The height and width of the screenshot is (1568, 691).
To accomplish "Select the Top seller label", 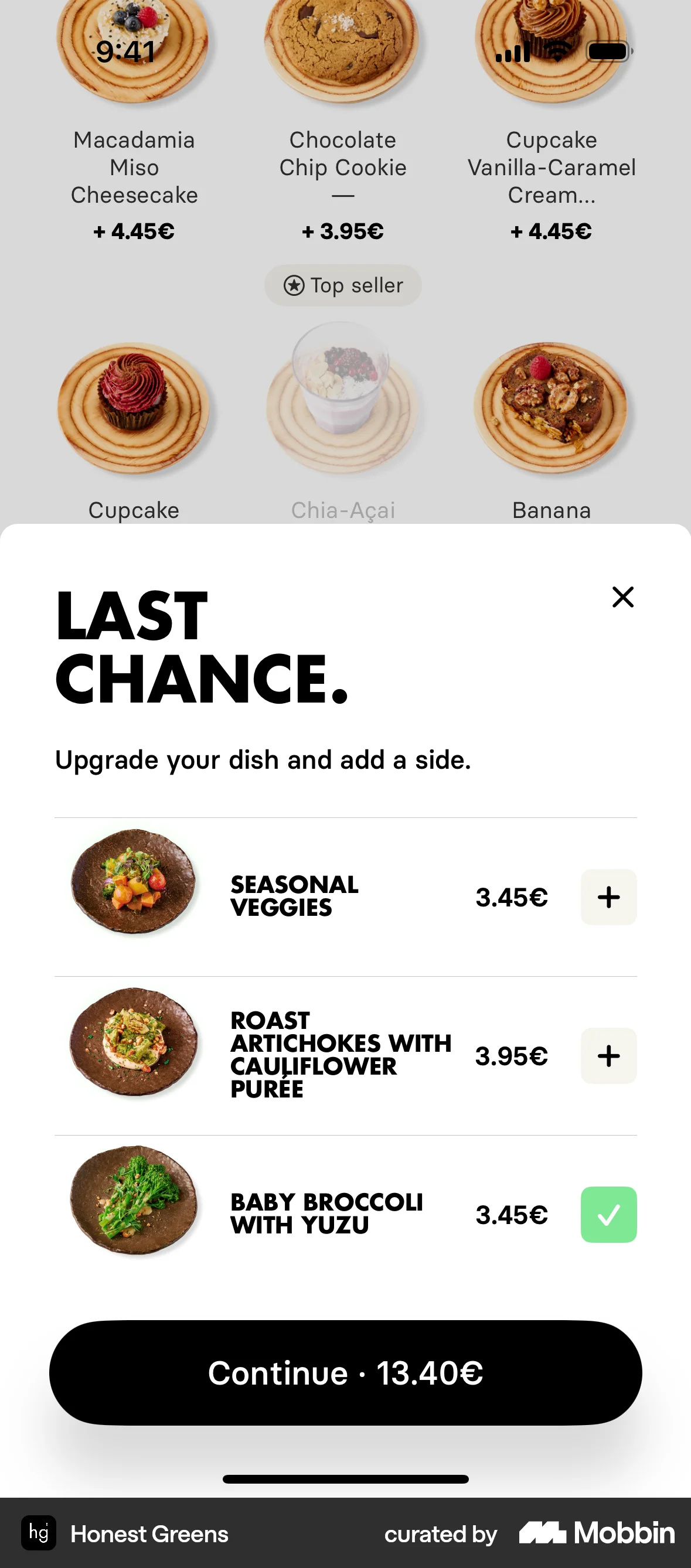I will 343,285.
